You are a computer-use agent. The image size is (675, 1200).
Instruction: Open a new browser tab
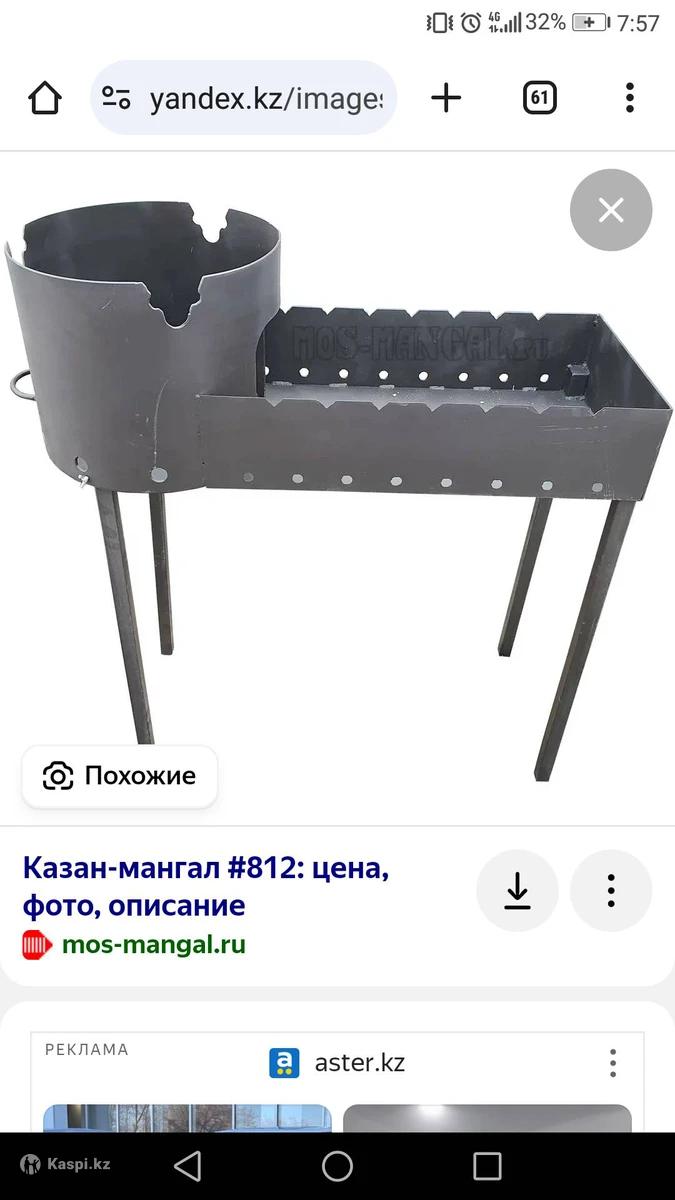[x=446, y=98]
